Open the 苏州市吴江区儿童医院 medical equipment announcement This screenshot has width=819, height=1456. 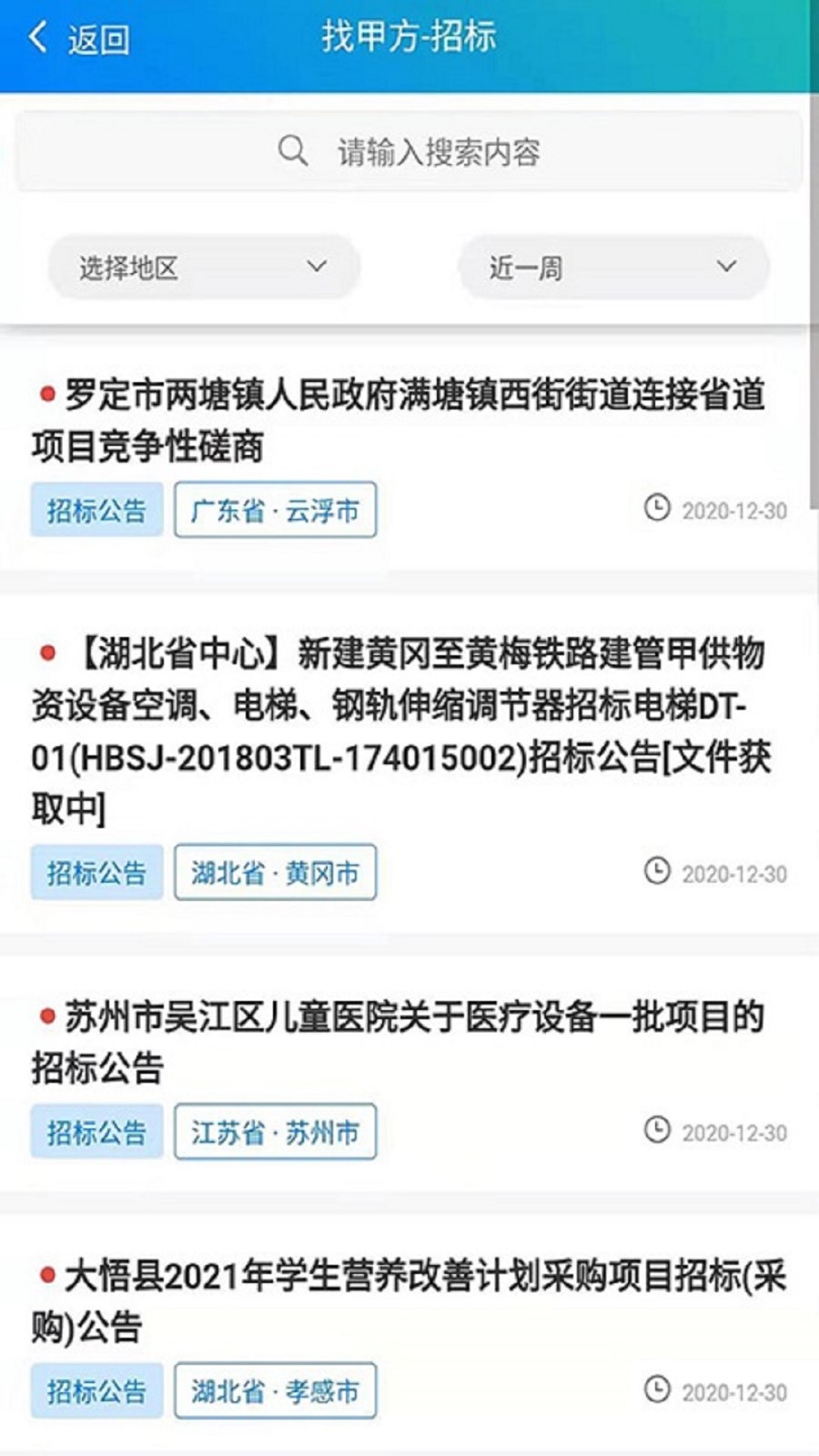pos(400,1042)
